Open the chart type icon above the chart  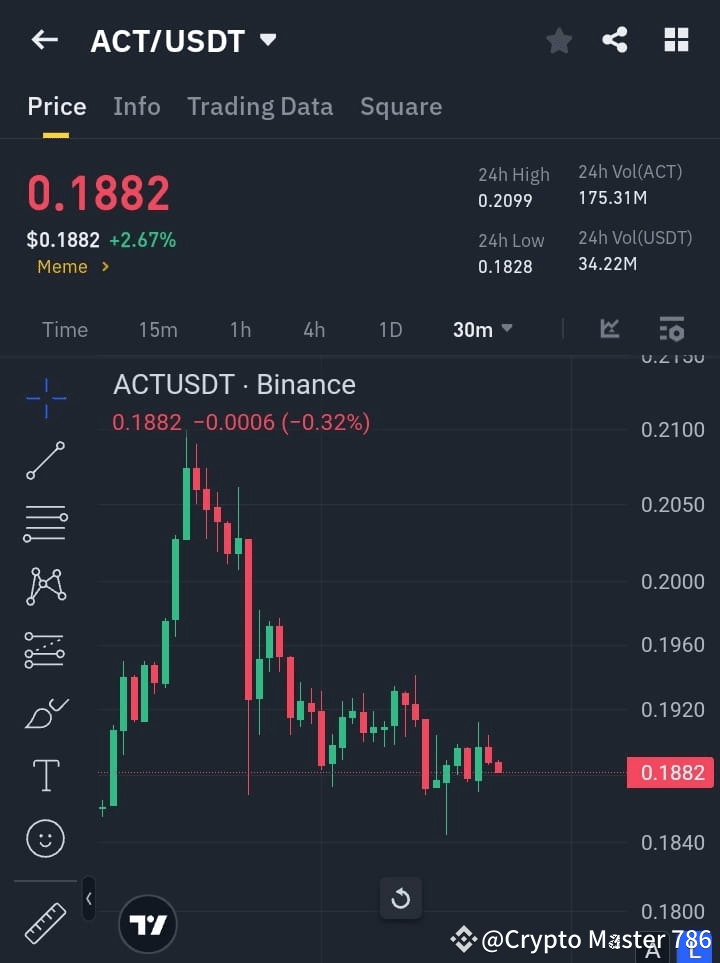click(x=610, y=329)
